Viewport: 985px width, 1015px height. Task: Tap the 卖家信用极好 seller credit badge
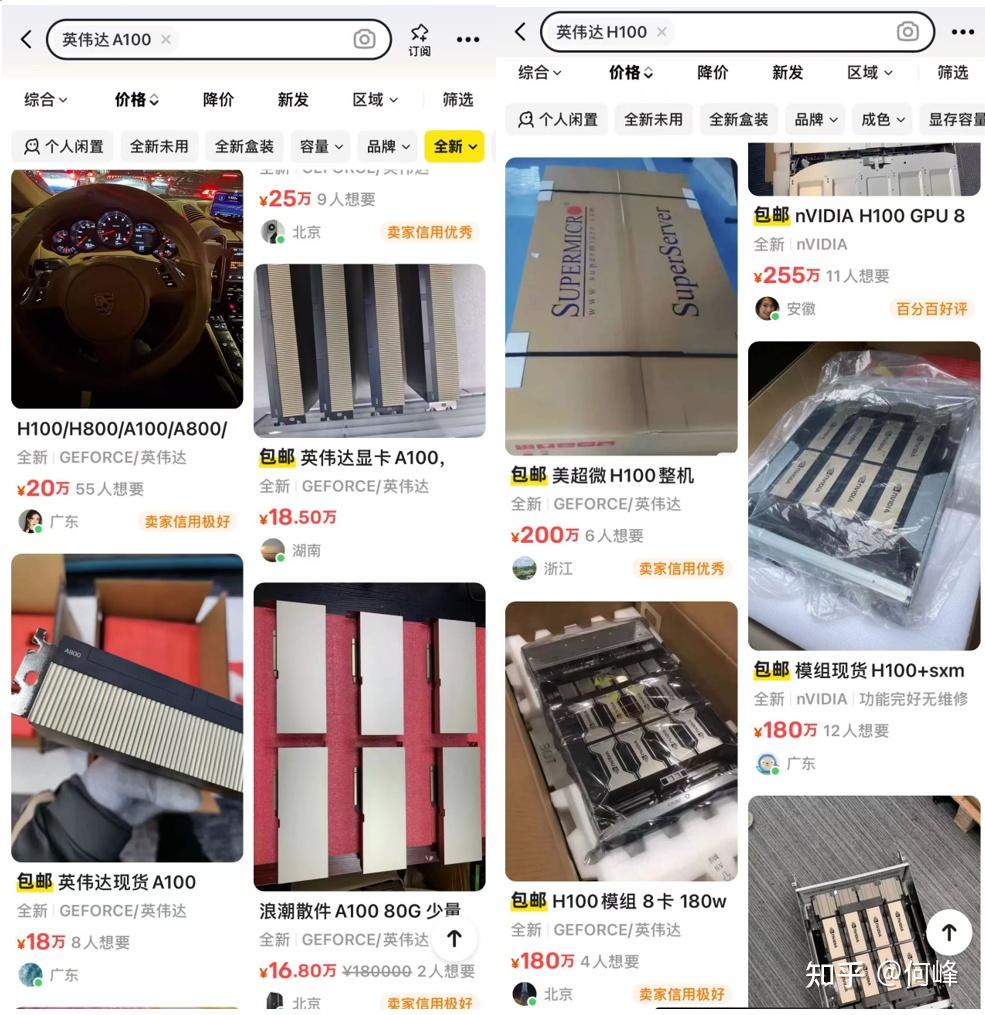187,521
